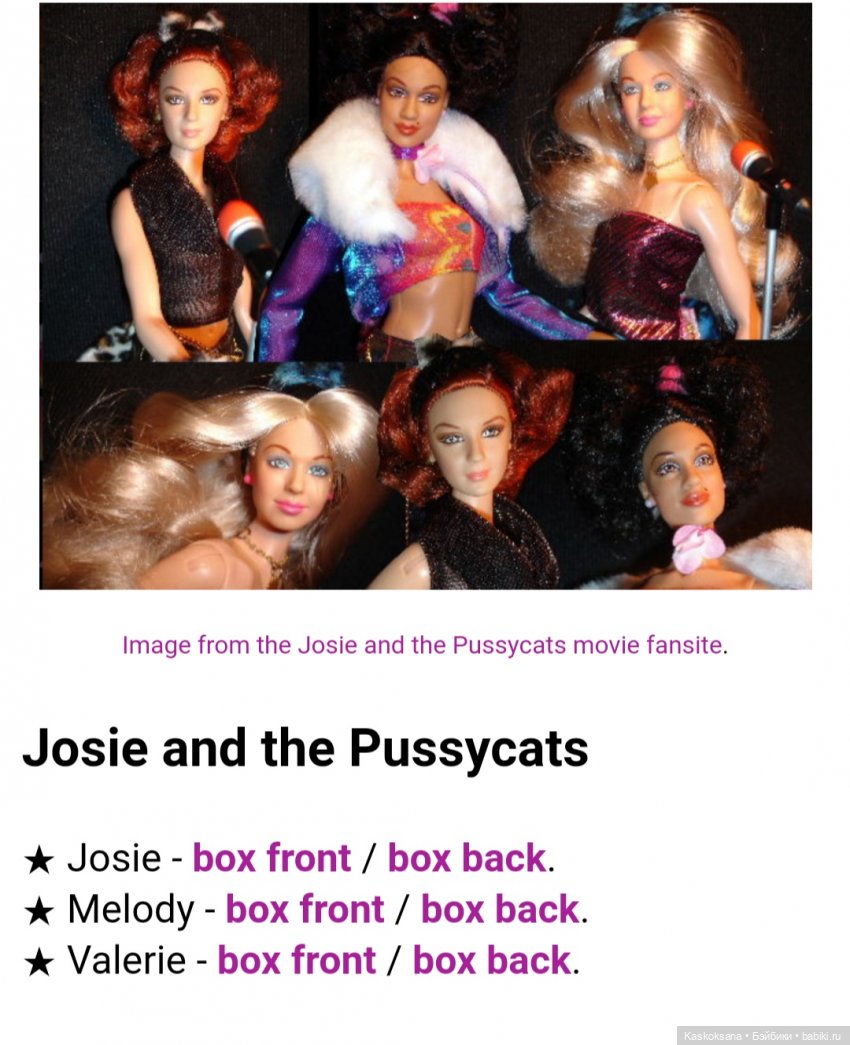
Task: Open Josie's box back link
Action: [466, 858]
